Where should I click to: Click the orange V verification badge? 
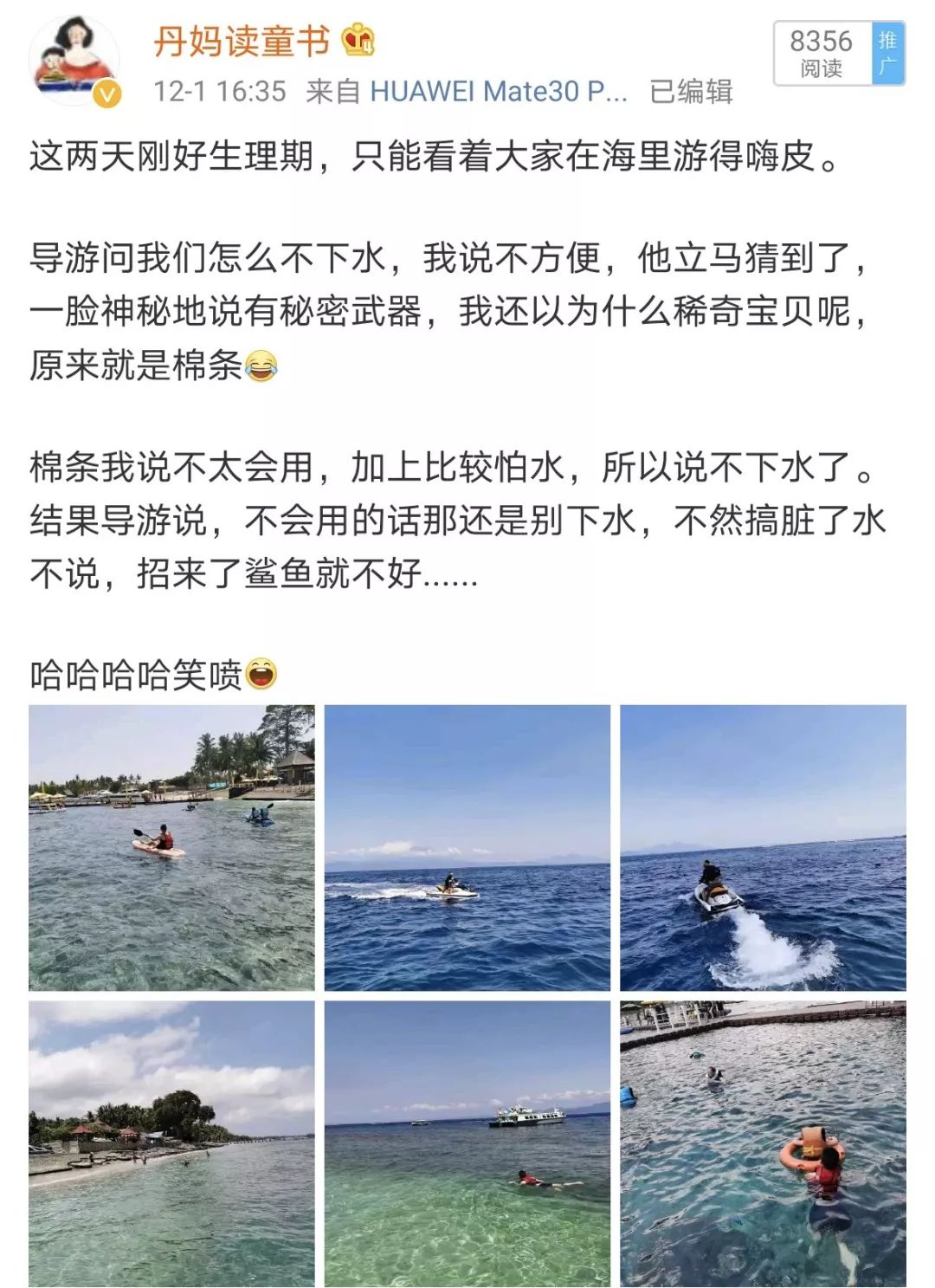tap(106, 95)
